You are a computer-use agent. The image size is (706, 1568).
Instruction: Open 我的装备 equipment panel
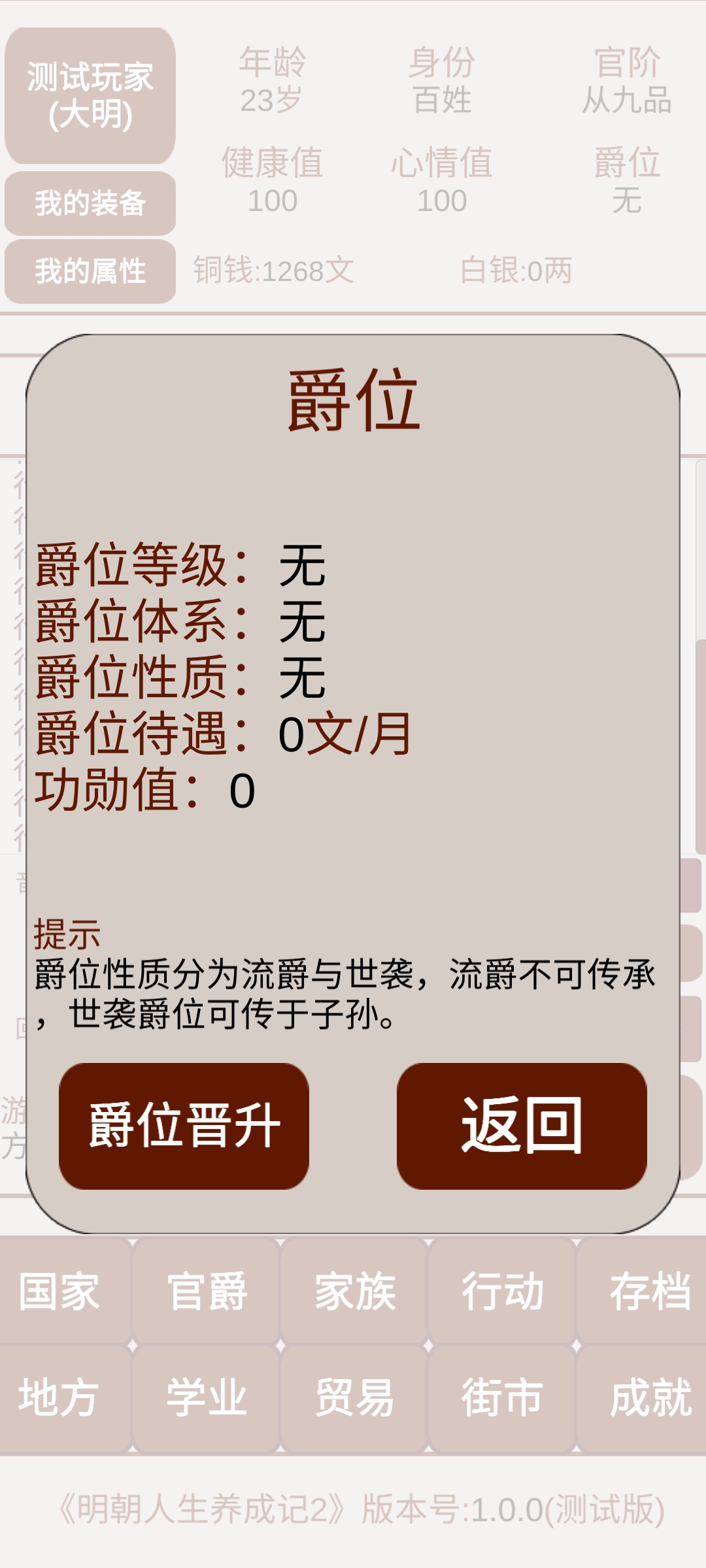pyautogui.click(x=89, y=203)
